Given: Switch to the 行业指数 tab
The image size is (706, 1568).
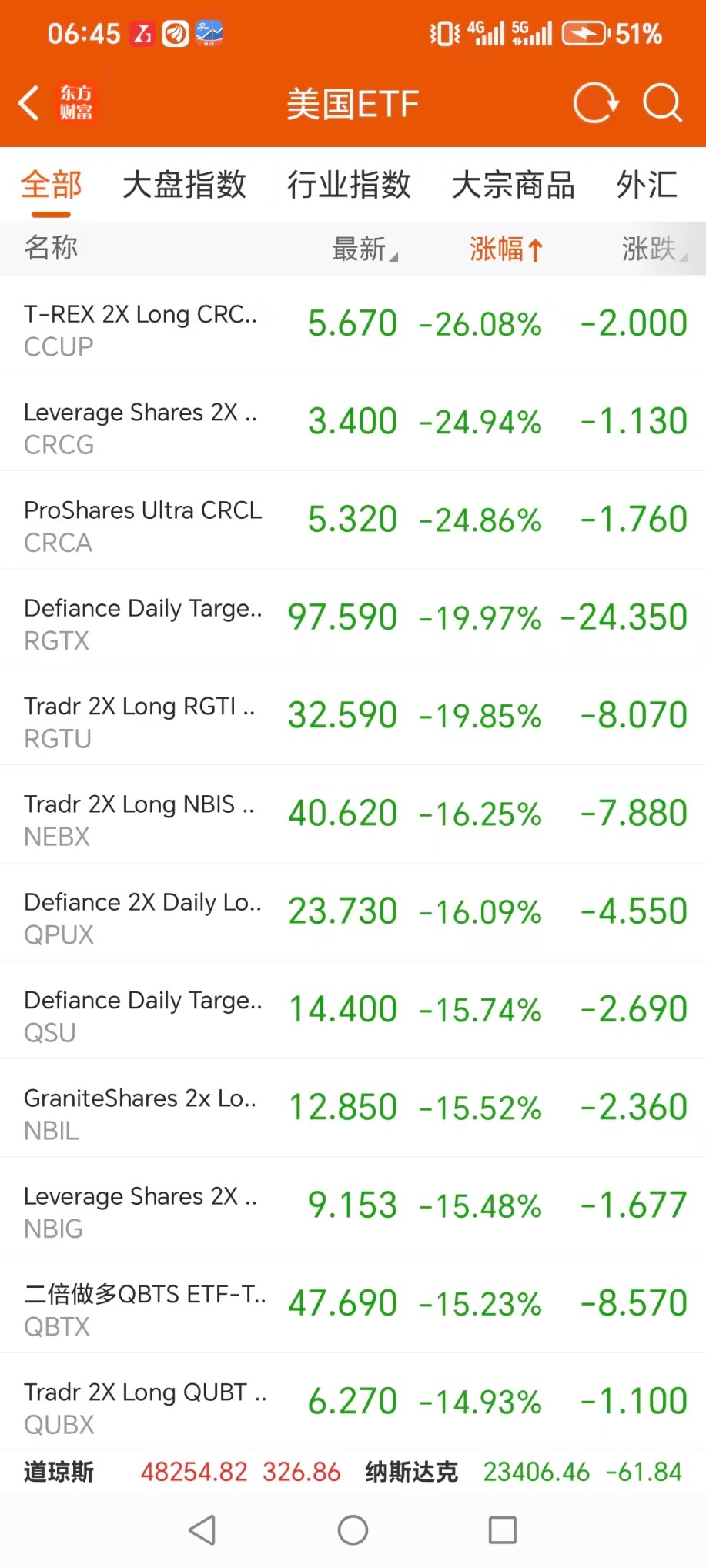Looking at the screenshot, I should [x=349, y=186].
